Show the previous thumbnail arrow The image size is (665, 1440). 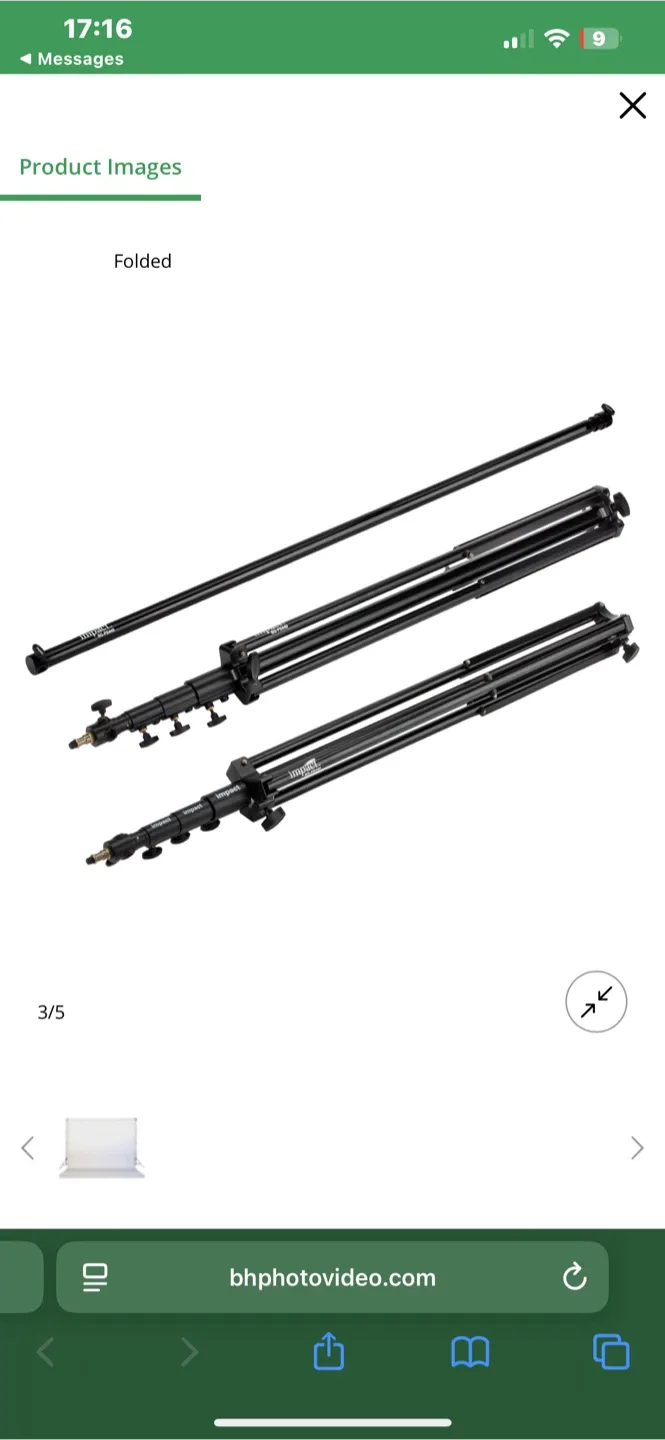[28, 1148]
